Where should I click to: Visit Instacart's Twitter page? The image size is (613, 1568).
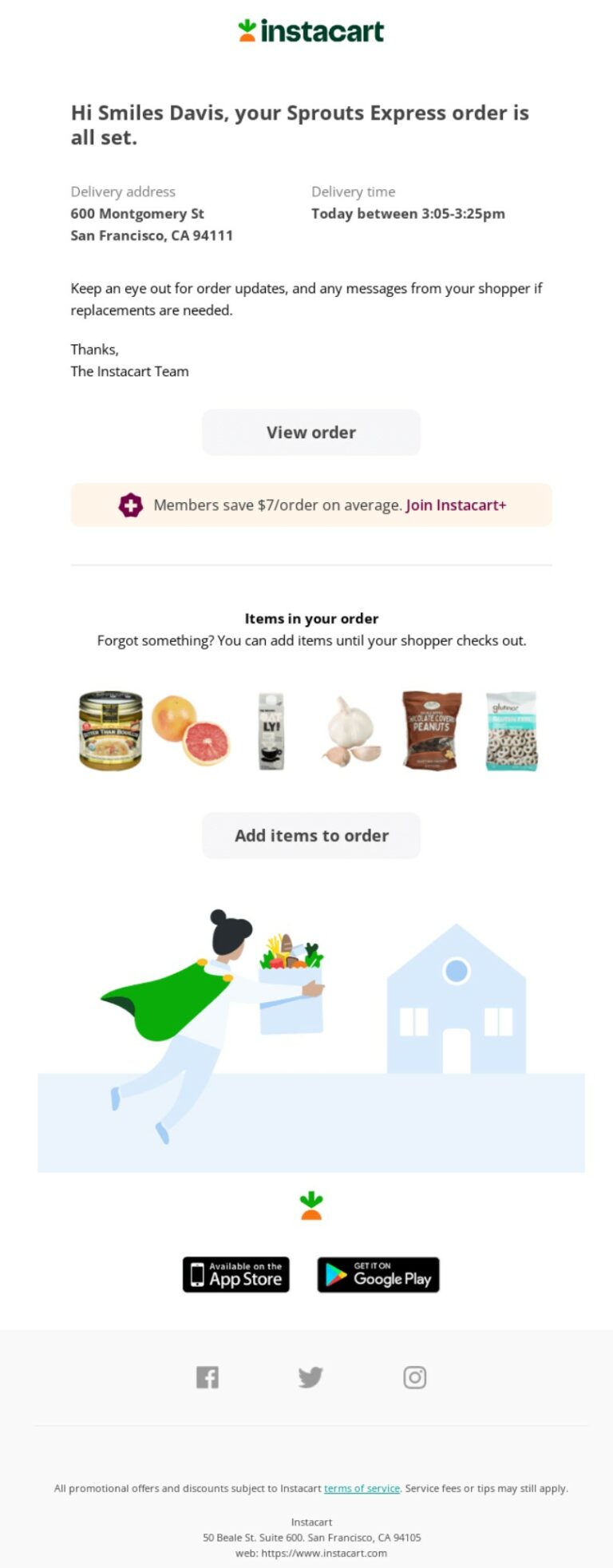[310, 1377]
